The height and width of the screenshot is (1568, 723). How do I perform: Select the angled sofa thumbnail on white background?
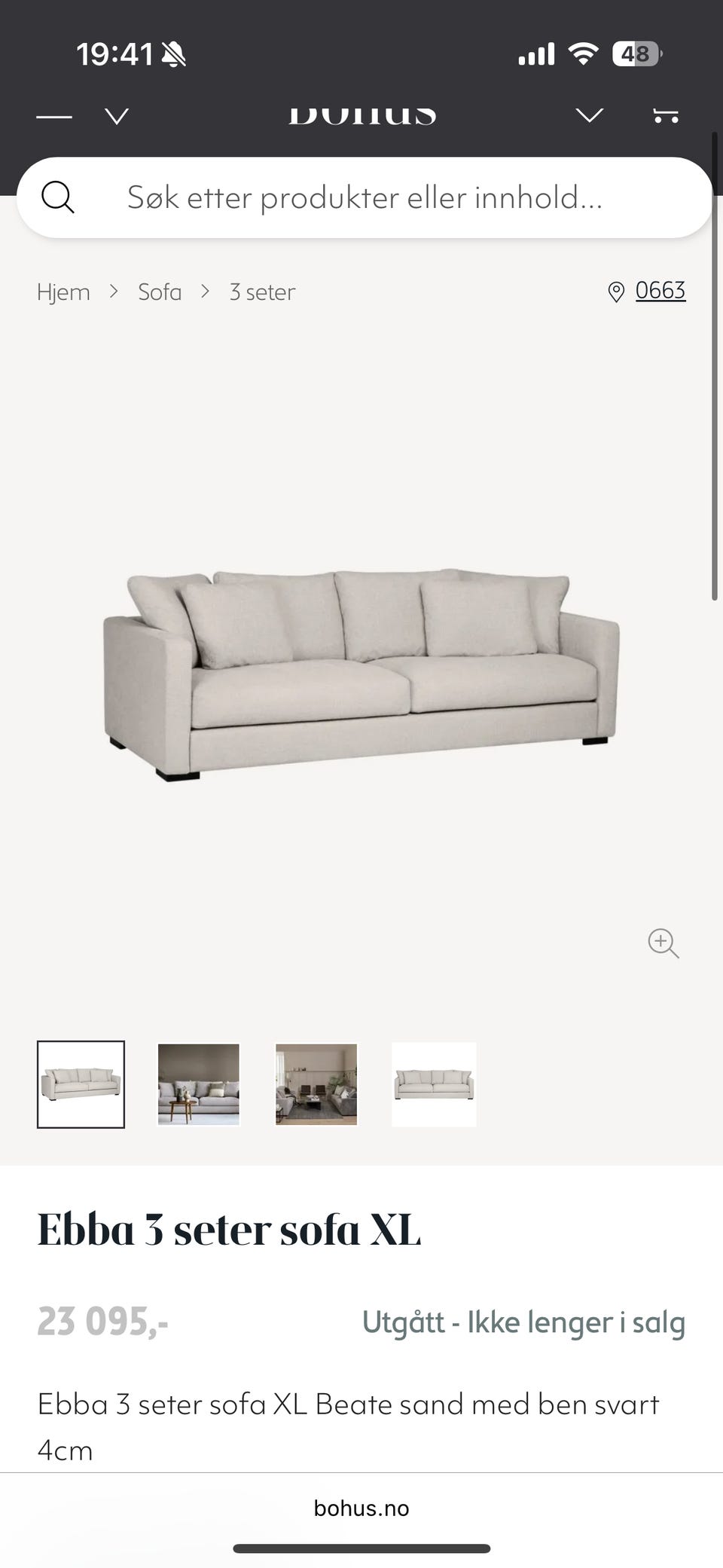pyautogui.click(x=81, y=1084)
